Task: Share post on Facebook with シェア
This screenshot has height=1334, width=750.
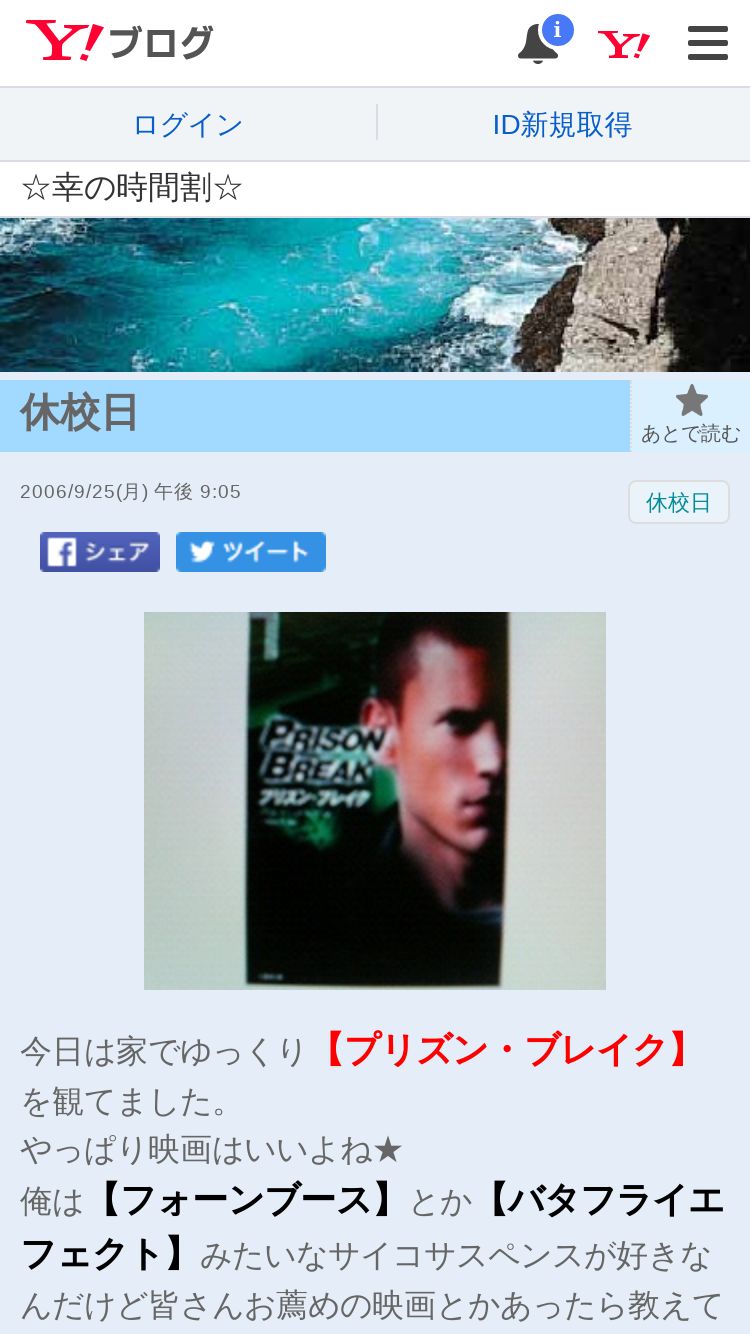Action: coord(100,552)
